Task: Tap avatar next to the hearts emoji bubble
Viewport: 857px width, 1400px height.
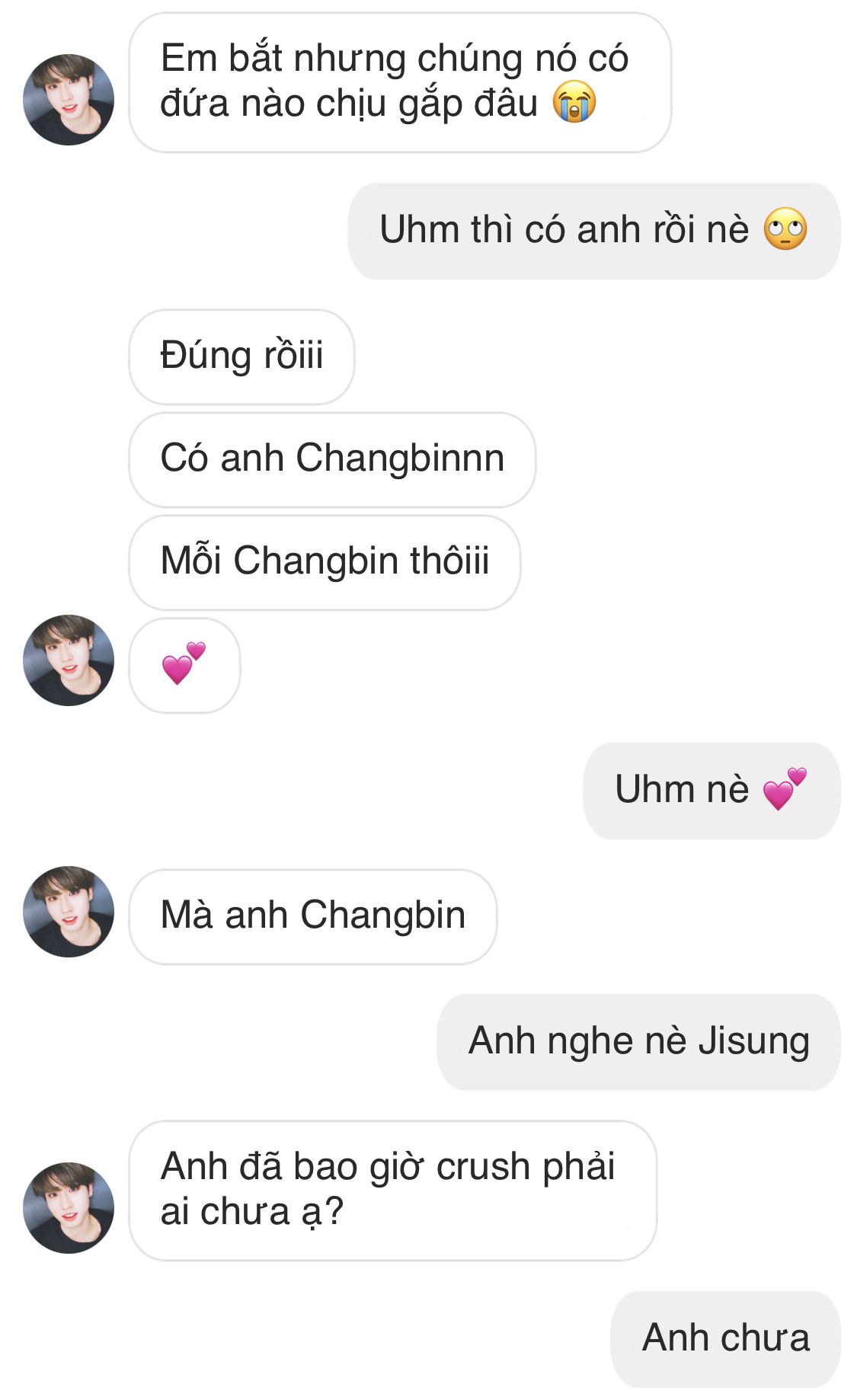Action: pyautogui.click(x=69, y=660)
